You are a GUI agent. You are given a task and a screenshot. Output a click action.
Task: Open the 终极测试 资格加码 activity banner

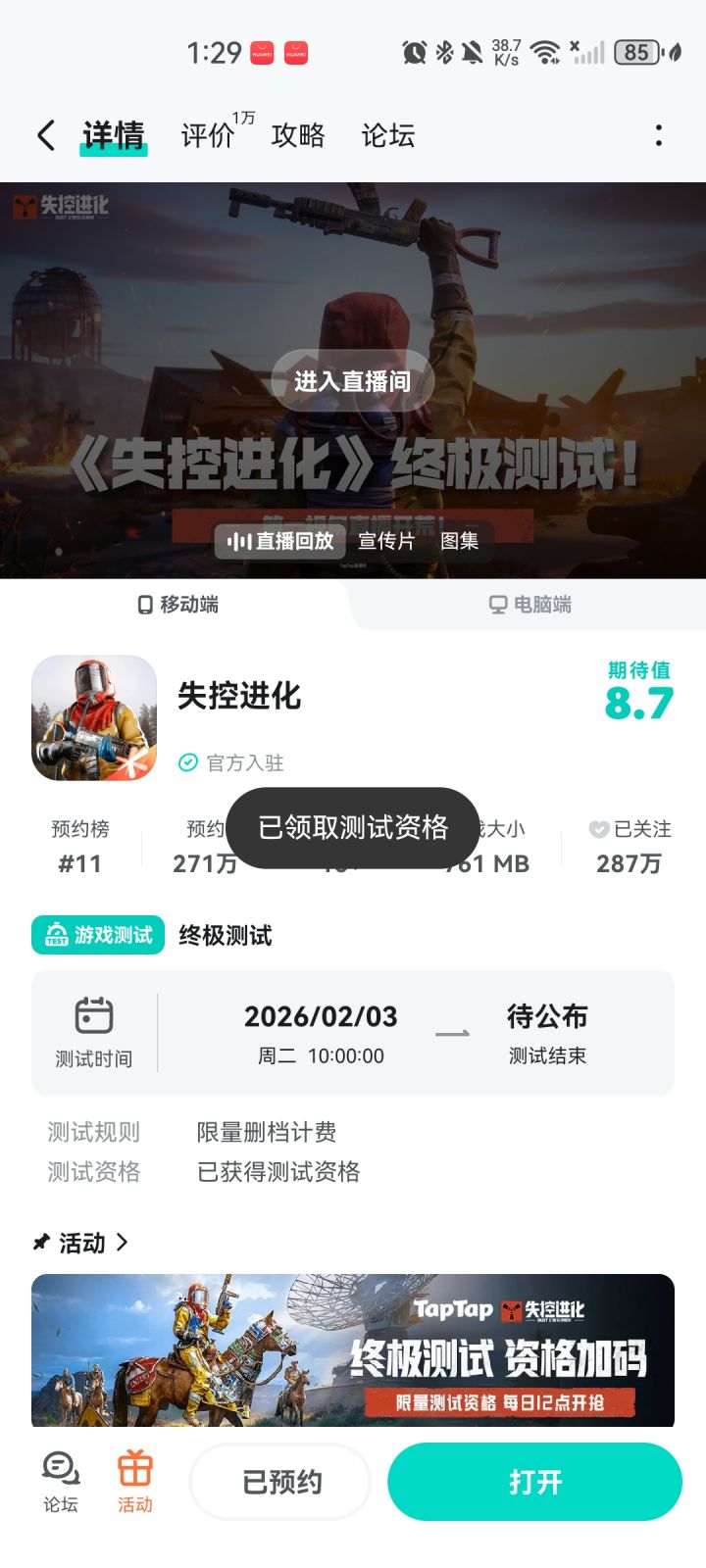pos(353,1350)
